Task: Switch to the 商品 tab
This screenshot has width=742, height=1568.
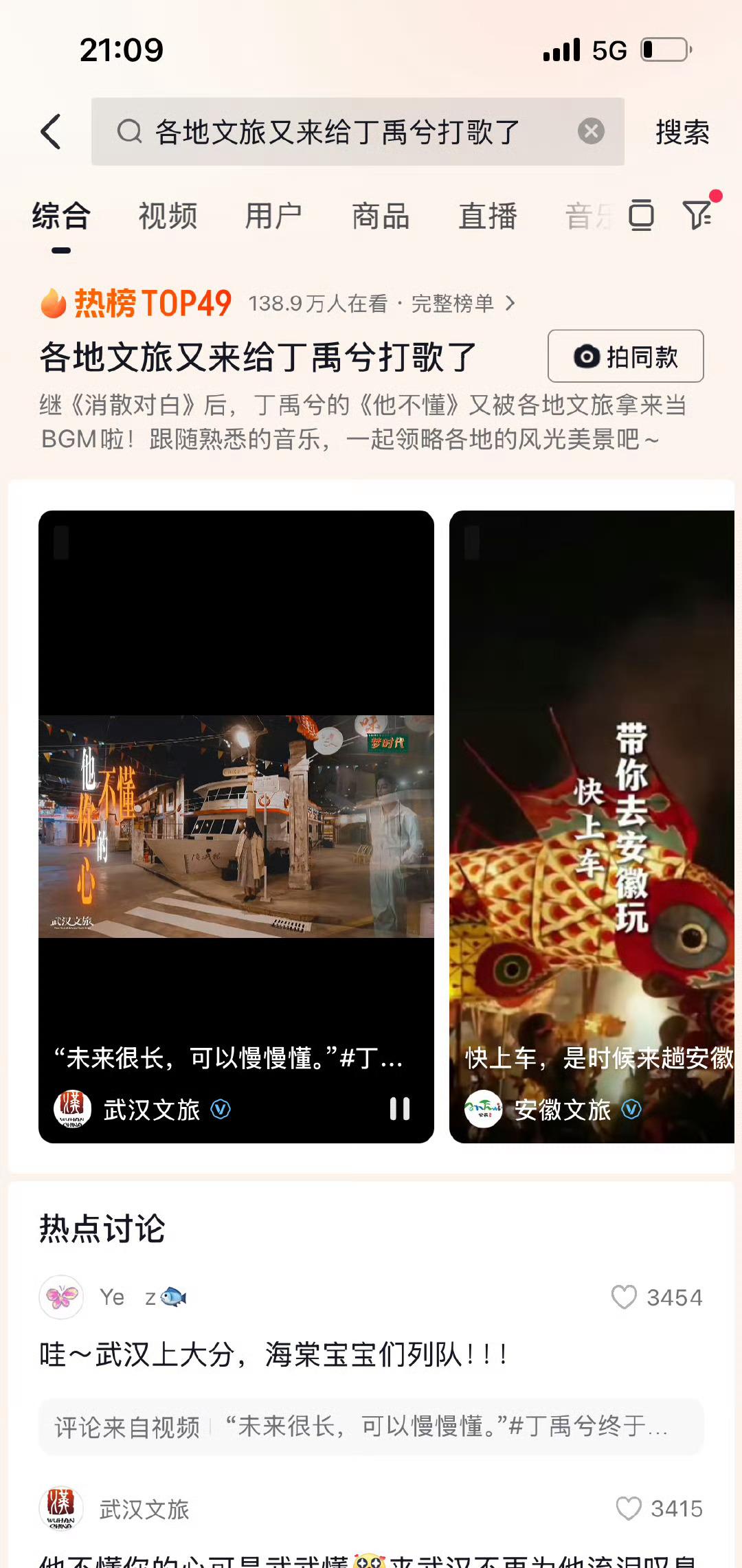Action: point(381,216)
